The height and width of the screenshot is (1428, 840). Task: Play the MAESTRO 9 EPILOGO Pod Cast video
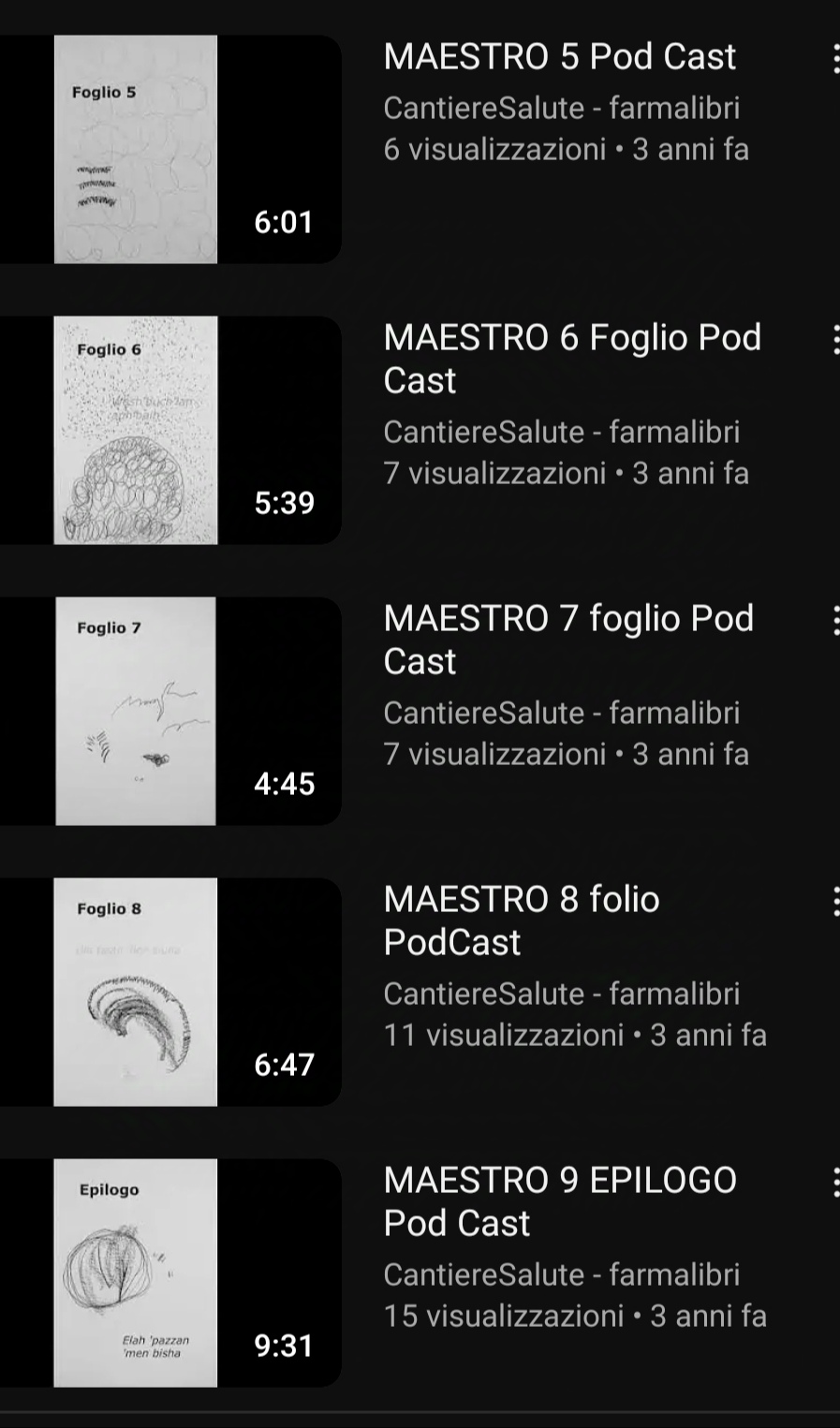pos(169,1273)
